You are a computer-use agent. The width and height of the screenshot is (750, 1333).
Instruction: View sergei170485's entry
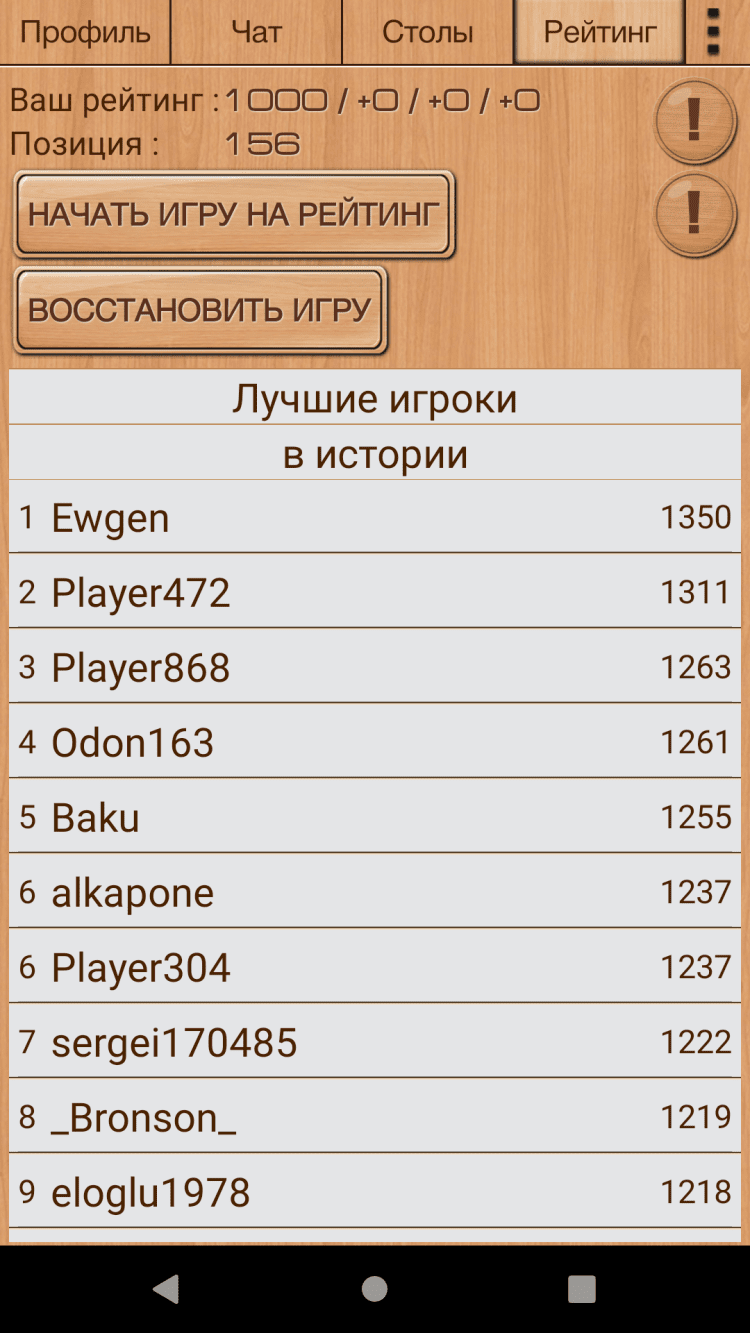[x=375, y=1042]
